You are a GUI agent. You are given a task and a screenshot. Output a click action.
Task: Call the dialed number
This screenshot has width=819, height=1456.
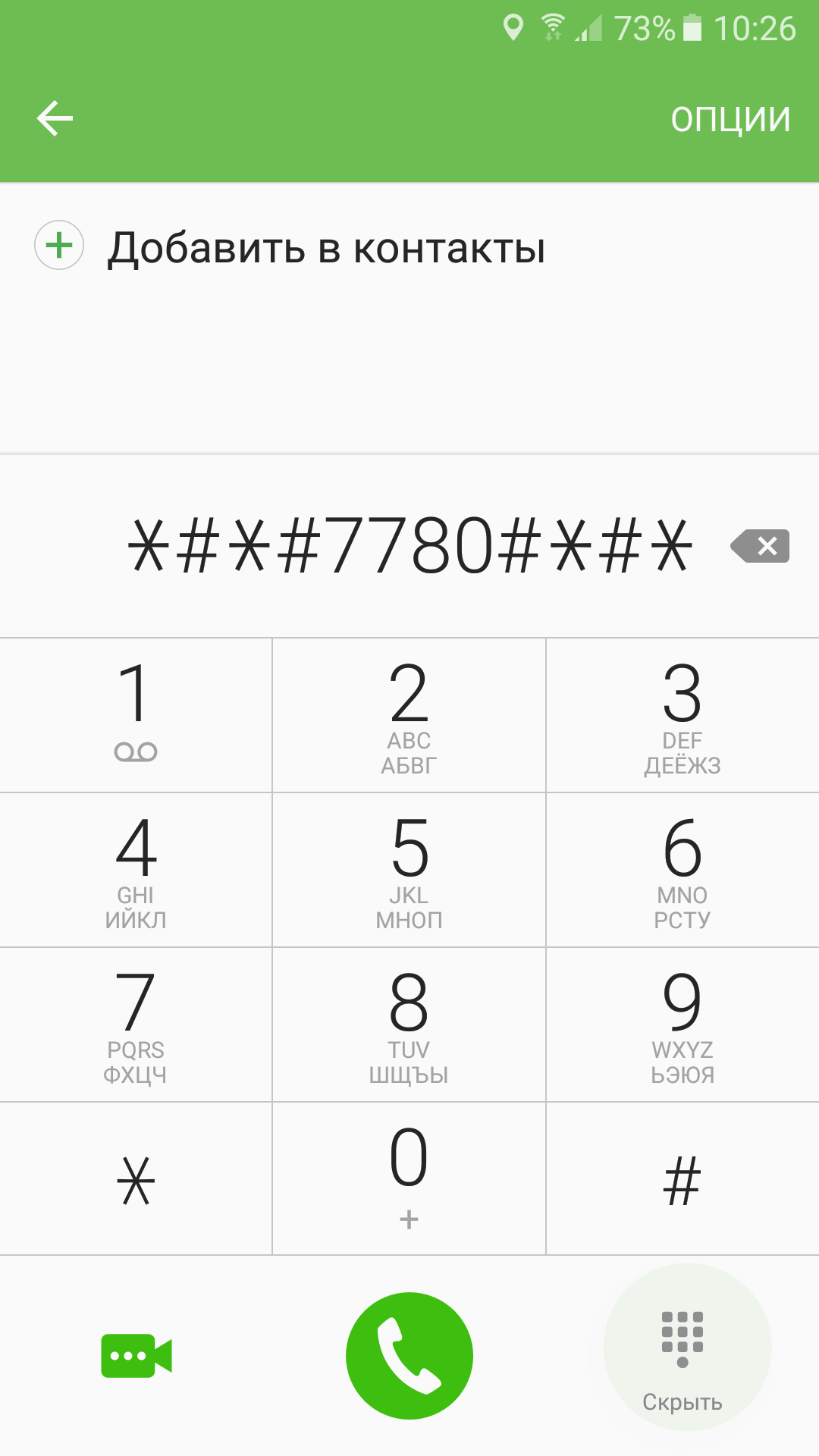point(409,1356)
